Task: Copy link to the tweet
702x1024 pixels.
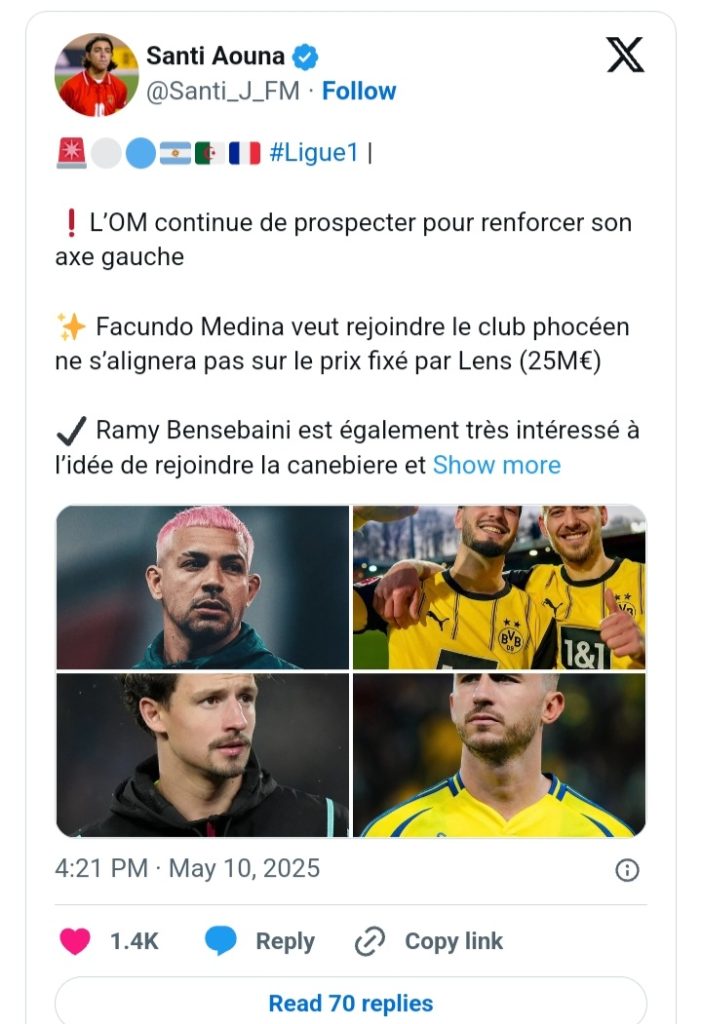Action: point(430,941)
